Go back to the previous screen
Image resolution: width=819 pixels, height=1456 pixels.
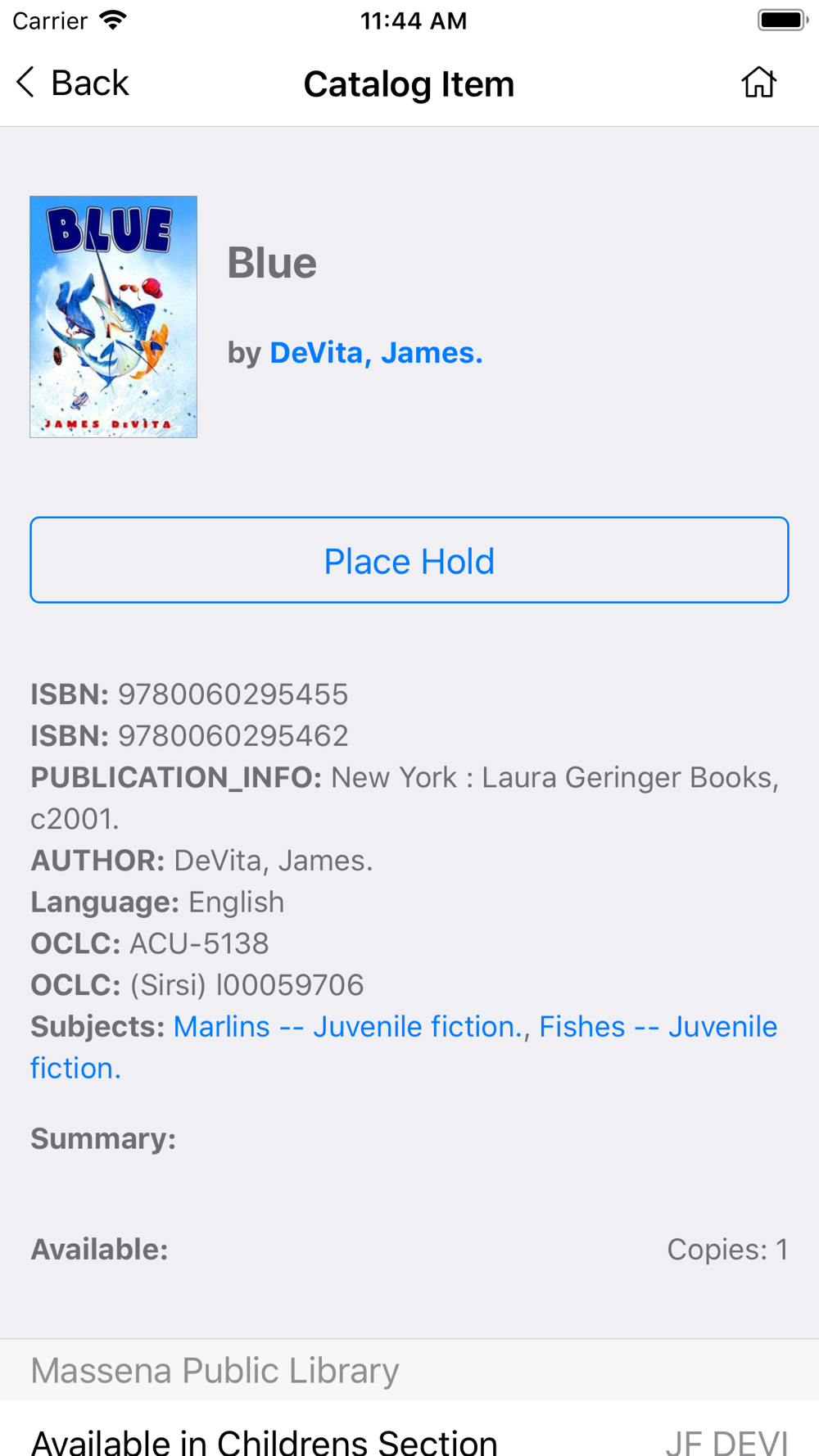(72, 83)
